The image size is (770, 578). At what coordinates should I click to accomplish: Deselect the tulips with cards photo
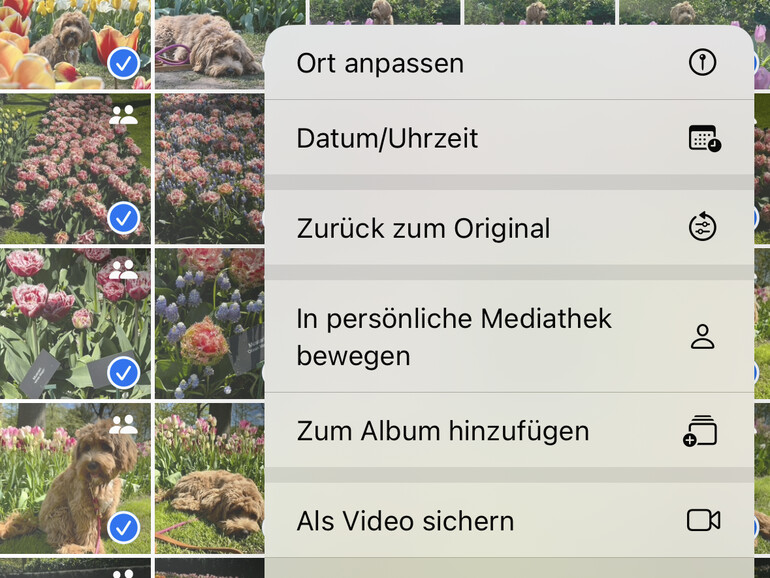pos(123,372)
